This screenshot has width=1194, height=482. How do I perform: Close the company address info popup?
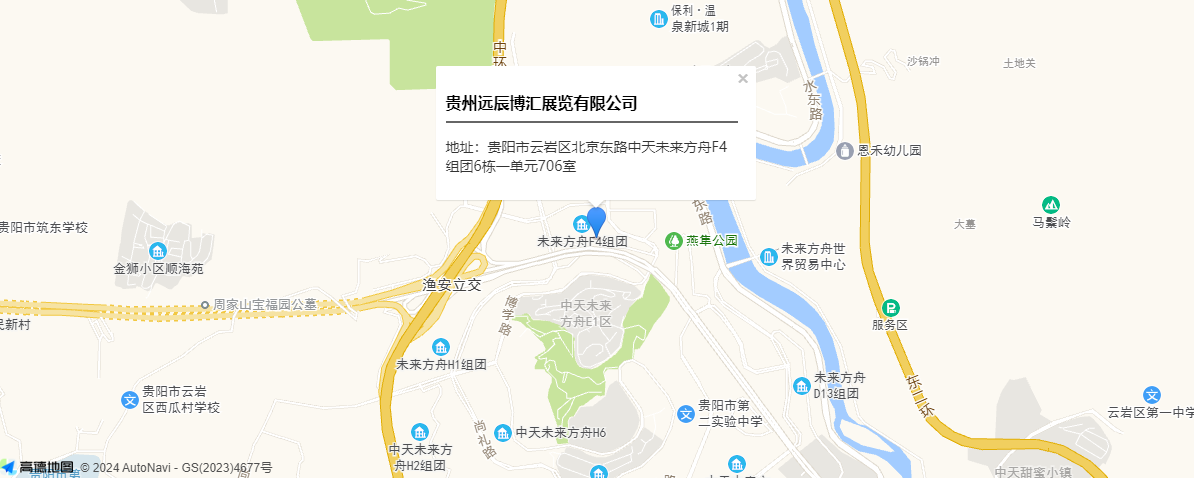pyautogui.click(x=743, y=79)
